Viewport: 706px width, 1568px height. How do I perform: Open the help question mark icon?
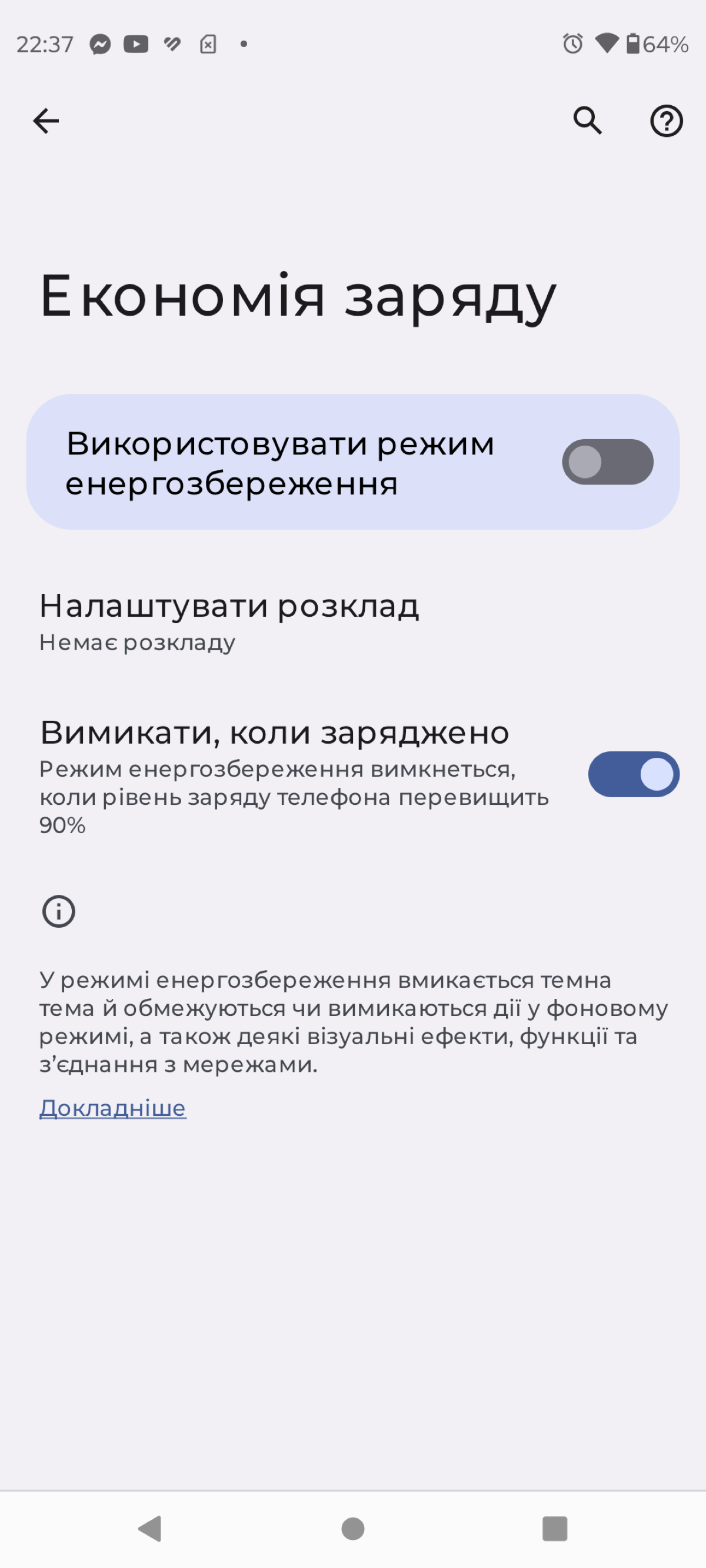667,121
